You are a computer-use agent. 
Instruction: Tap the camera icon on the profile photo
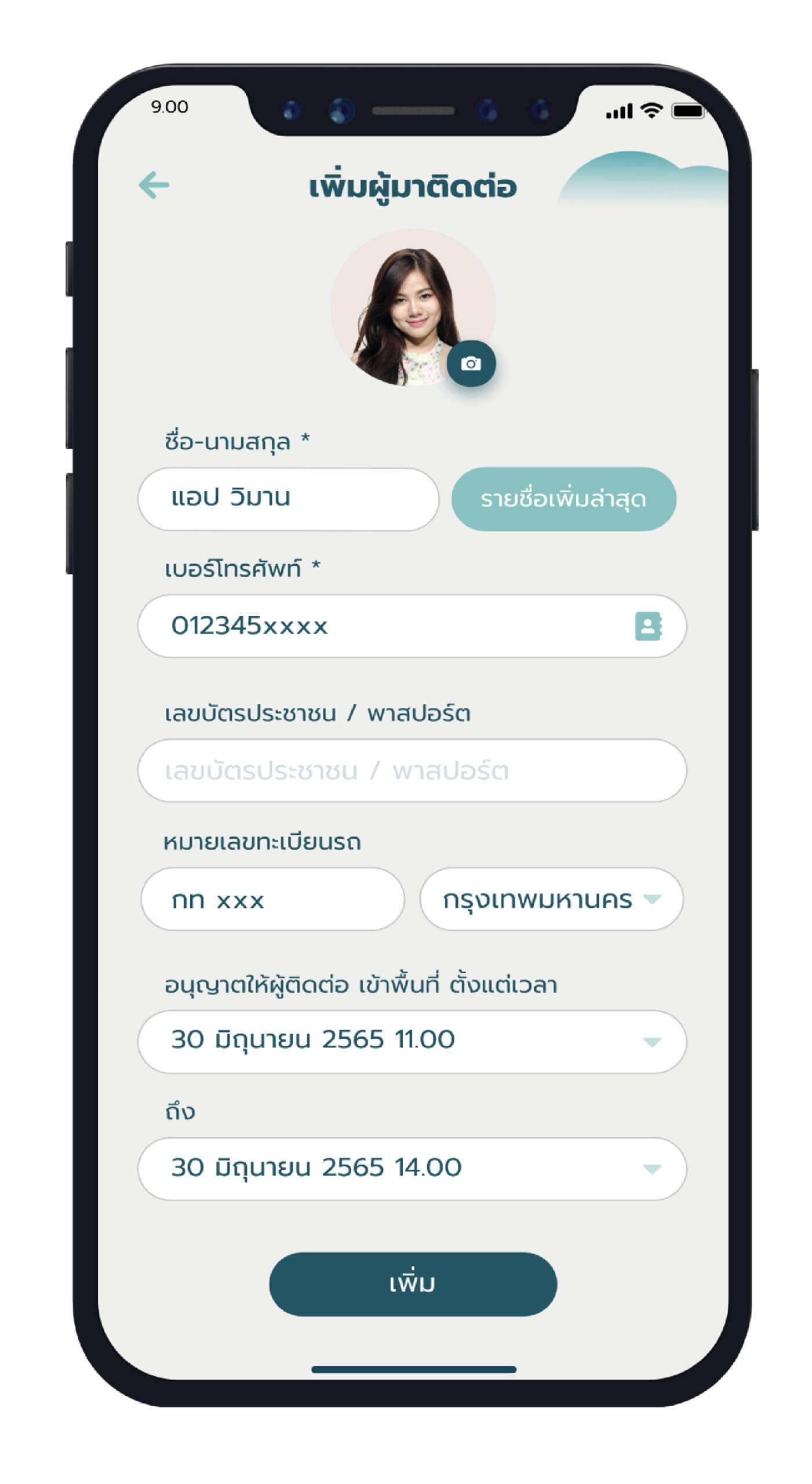tap(471, 363)
